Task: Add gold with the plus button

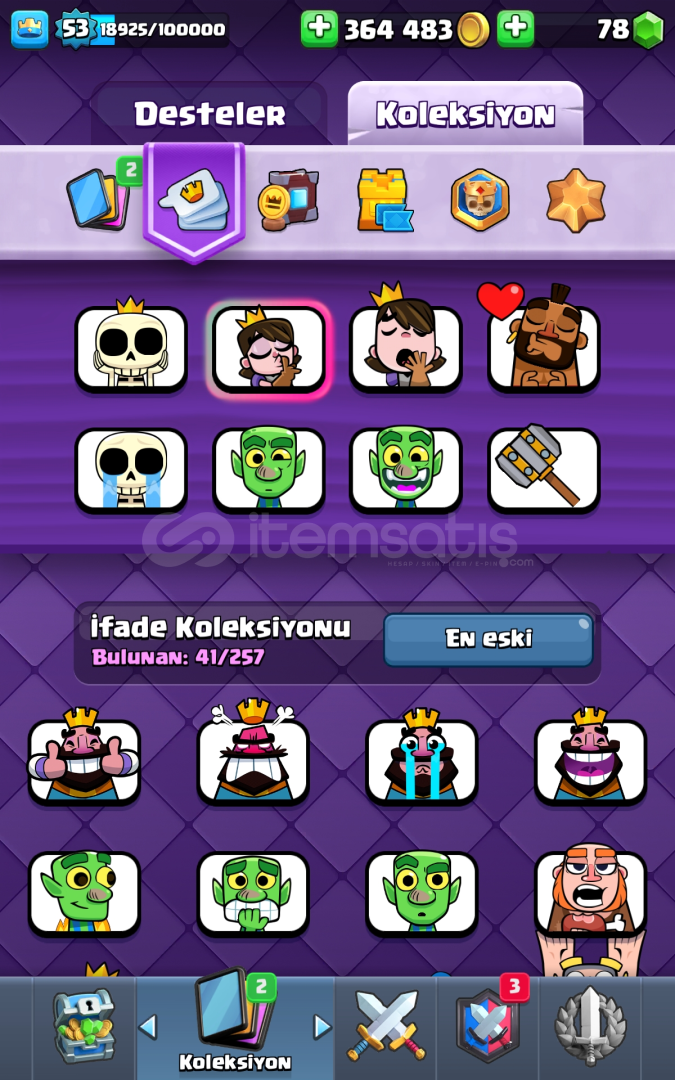Action: tap(319, 29)
